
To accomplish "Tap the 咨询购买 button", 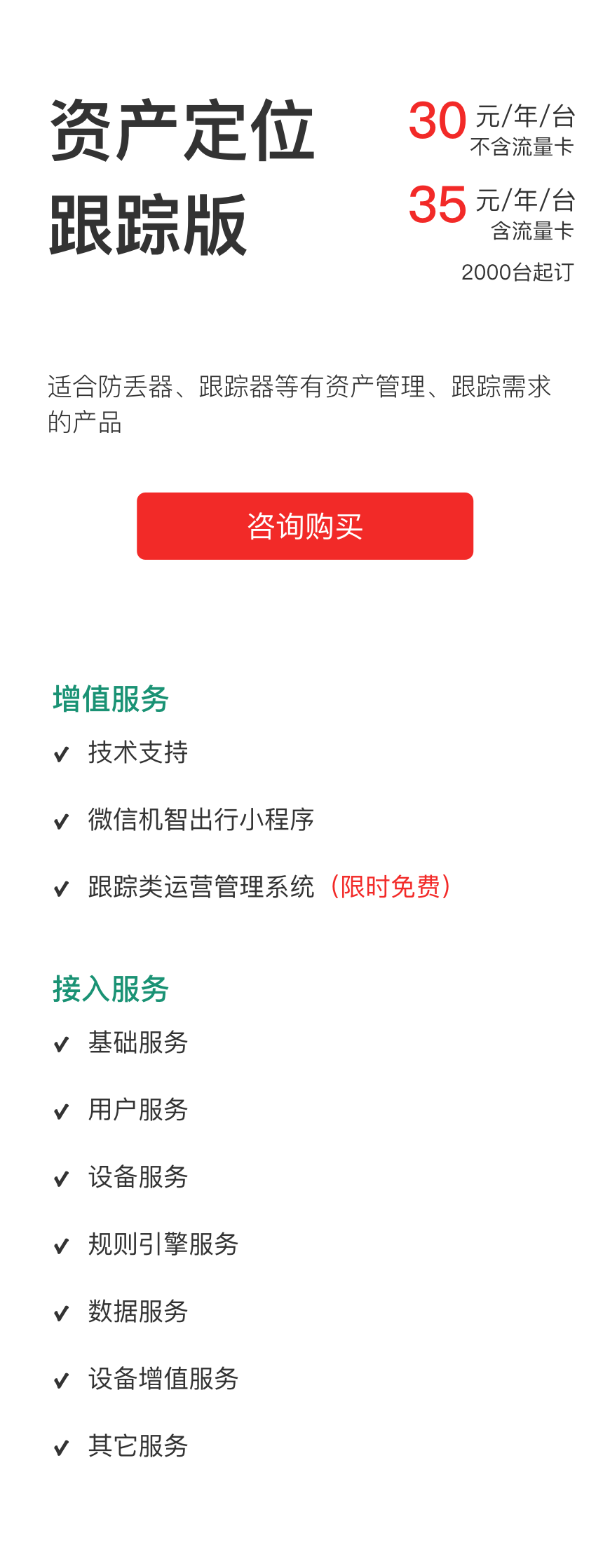I will [305, 526].
